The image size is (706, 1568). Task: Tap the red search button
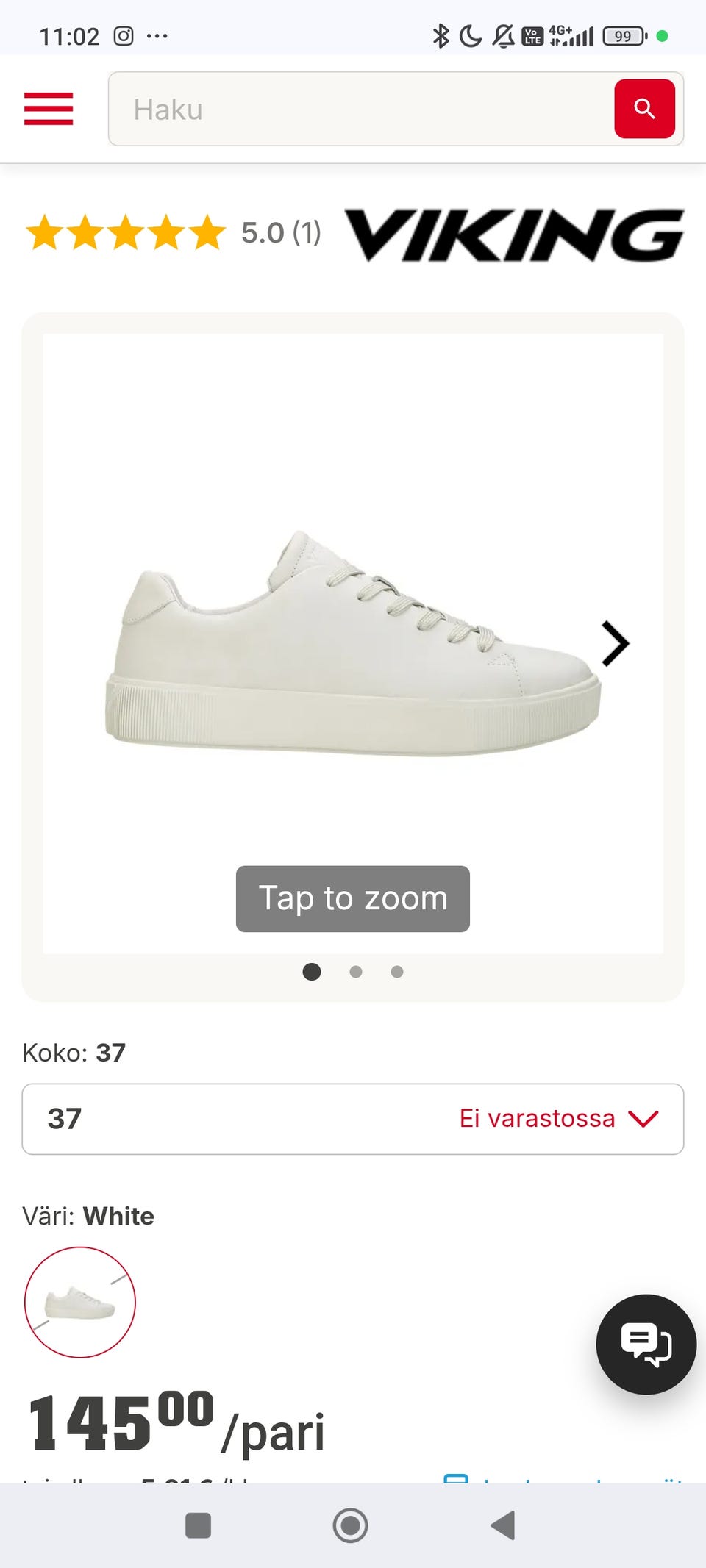644,109
